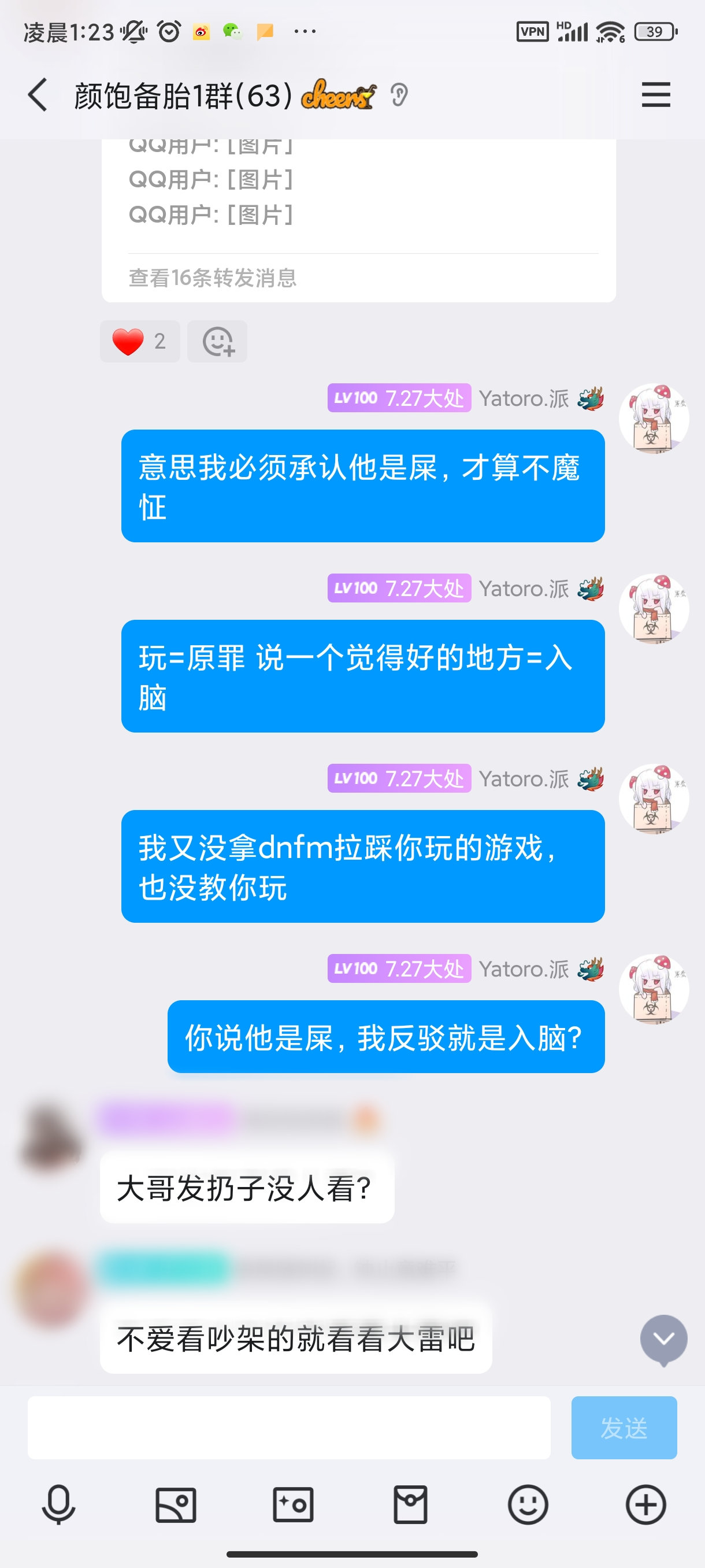
Task: Add an emoji reaction to message
Action: tap(217, 342)
